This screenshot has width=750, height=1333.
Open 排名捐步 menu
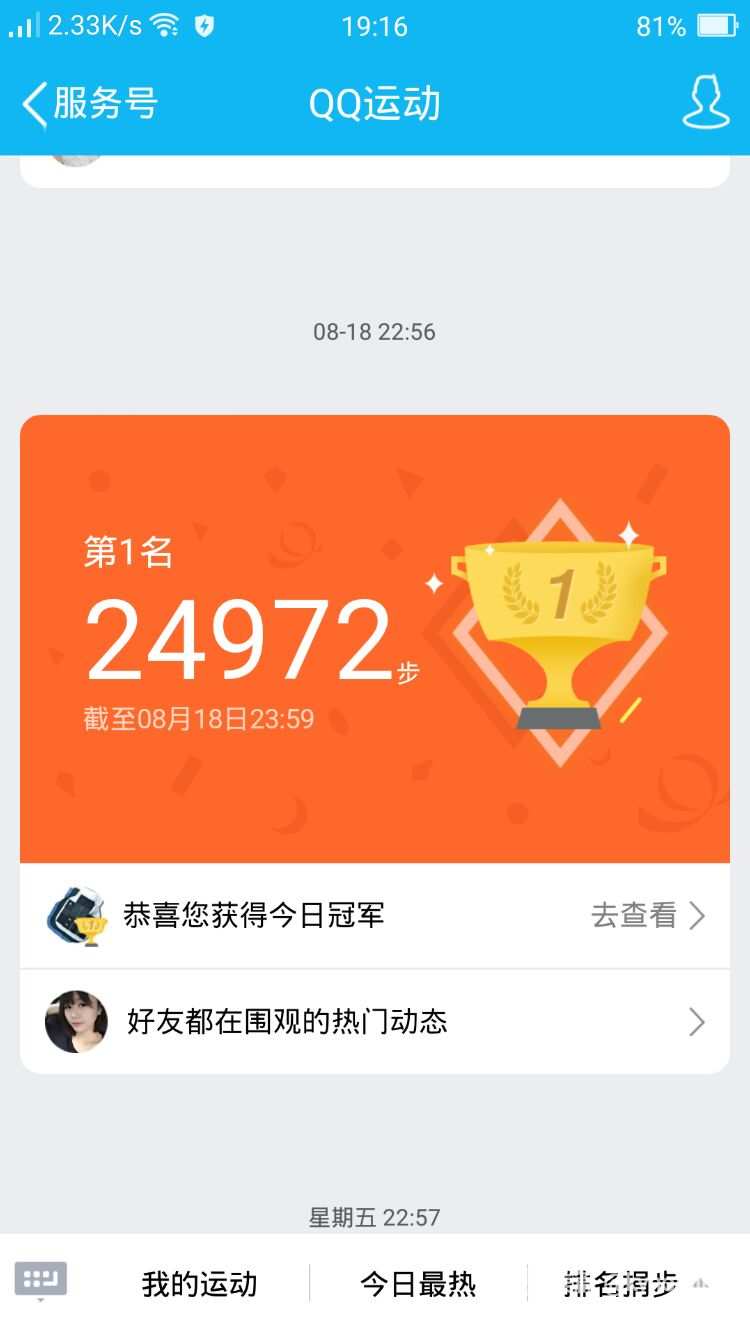coord(622,1284)
